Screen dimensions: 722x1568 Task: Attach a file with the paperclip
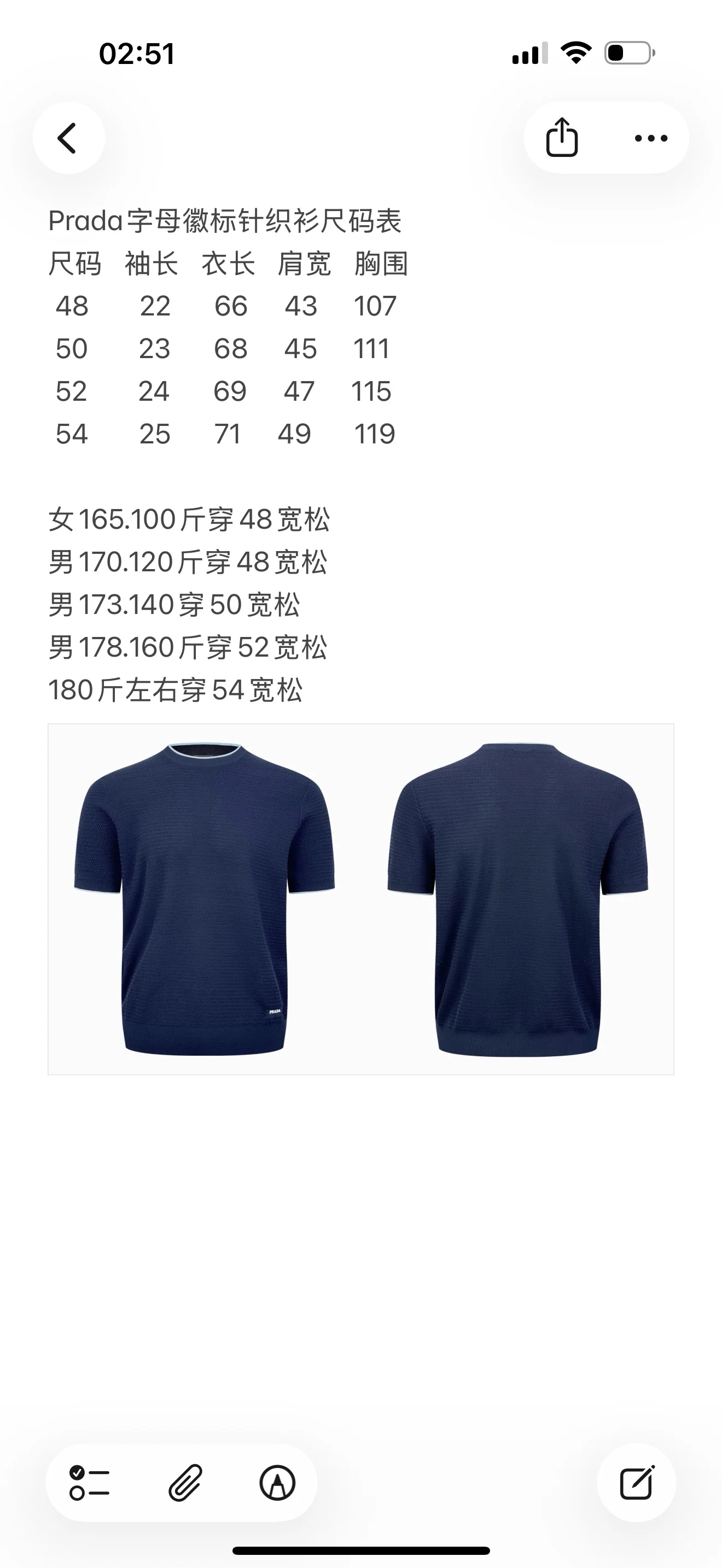click(184, 1483)
